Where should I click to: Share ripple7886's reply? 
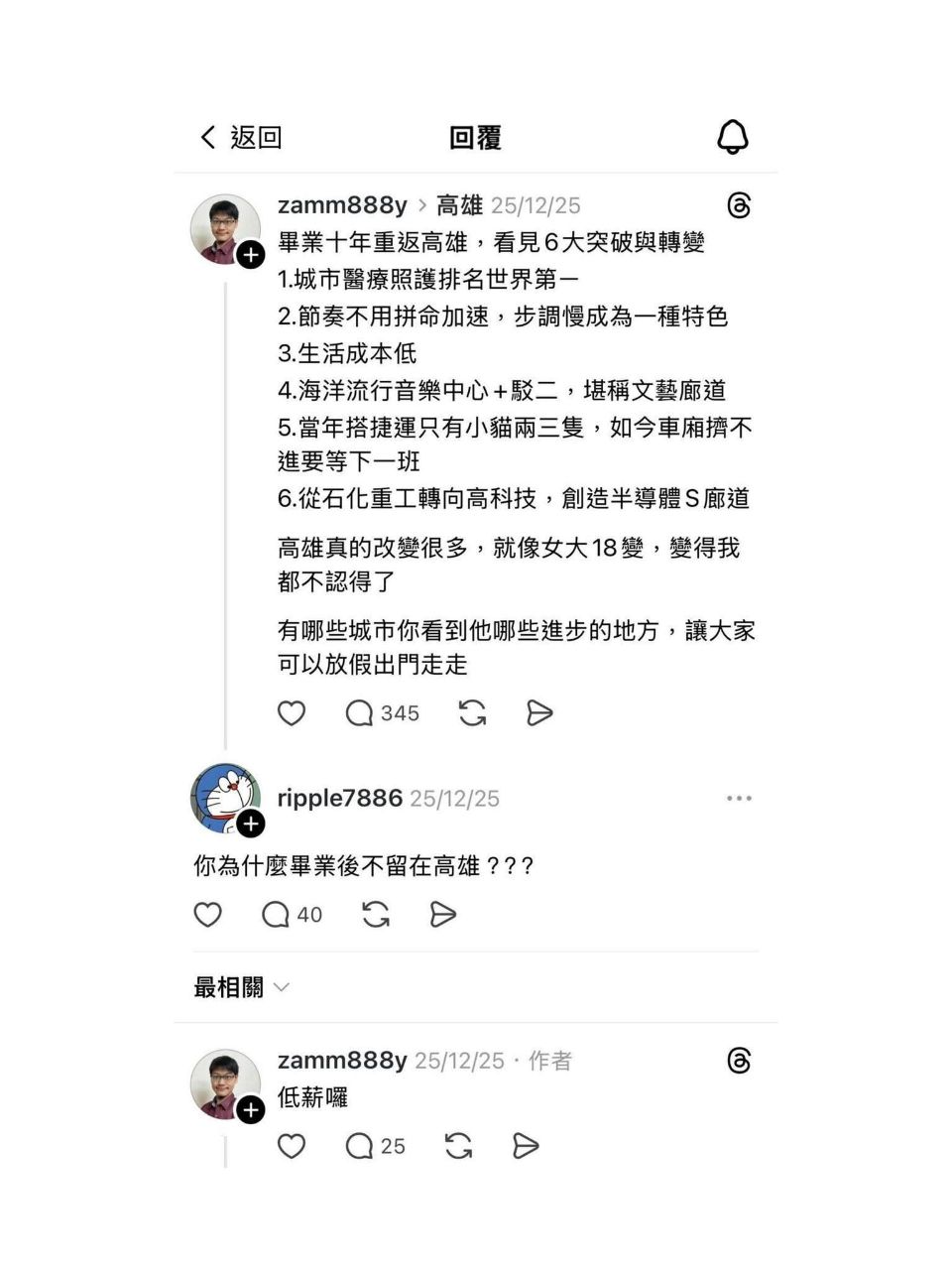443,915
